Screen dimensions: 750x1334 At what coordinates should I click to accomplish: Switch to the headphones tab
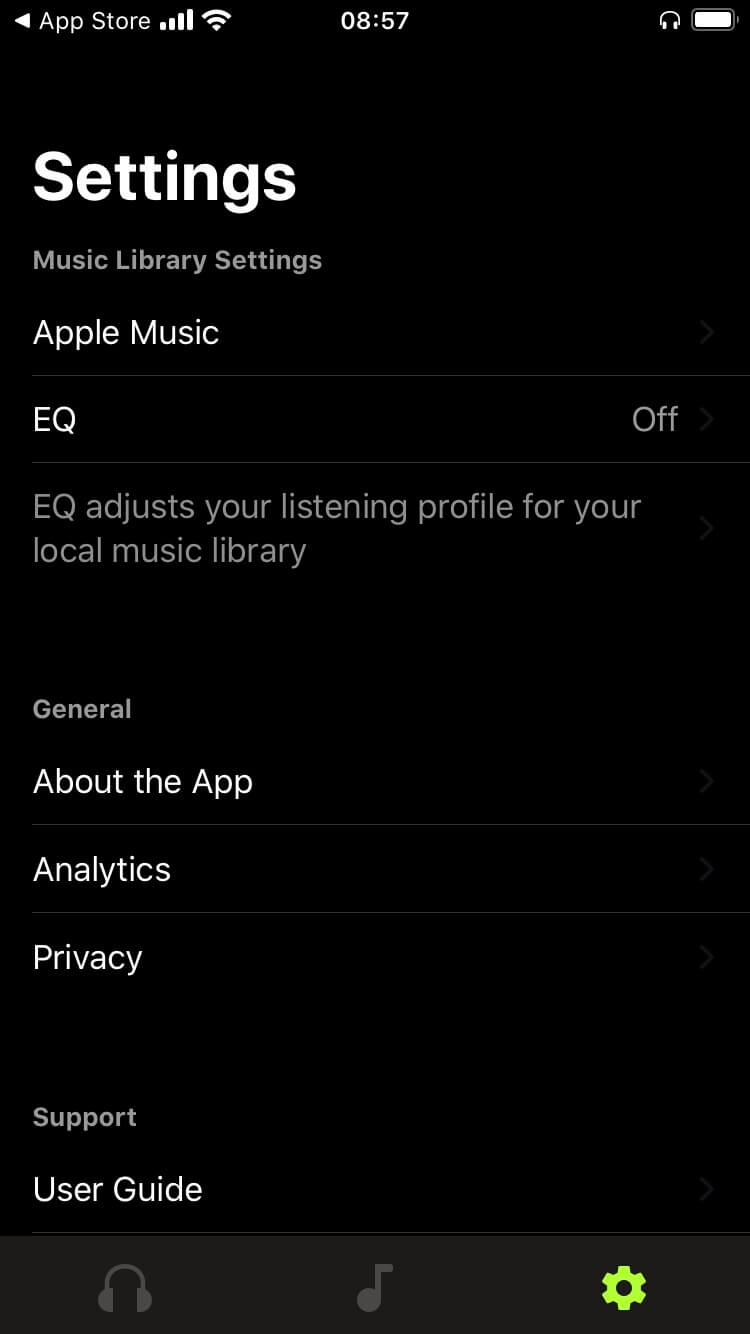click(125, 1287)
